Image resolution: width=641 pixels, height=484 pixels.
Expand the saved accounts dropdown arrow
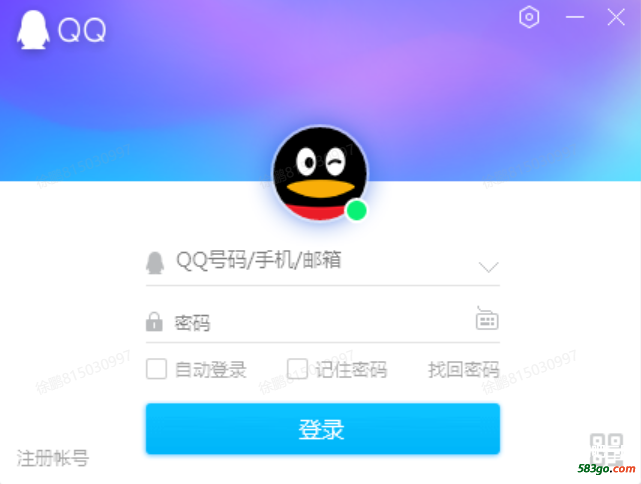(x=488, y=267)
